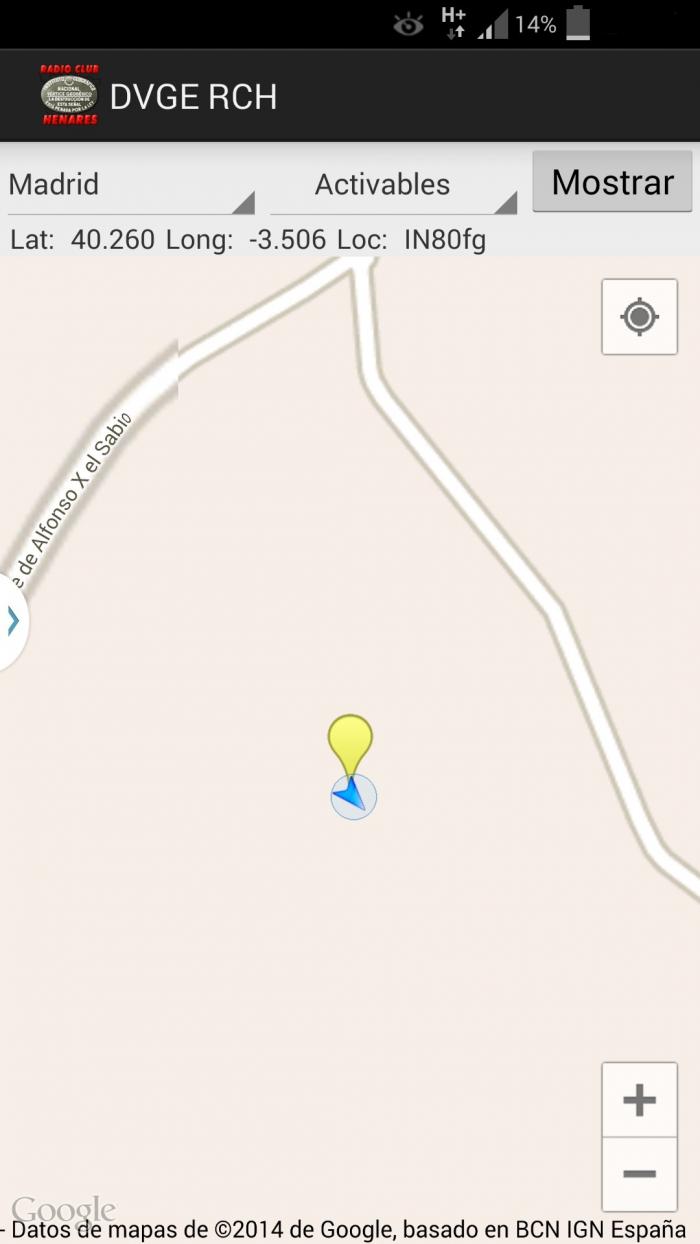Image resolution: width=700 pixels, height=1244 pixels.
Task: Tap the Mostrar button
Action: click(x=612, y=182)
